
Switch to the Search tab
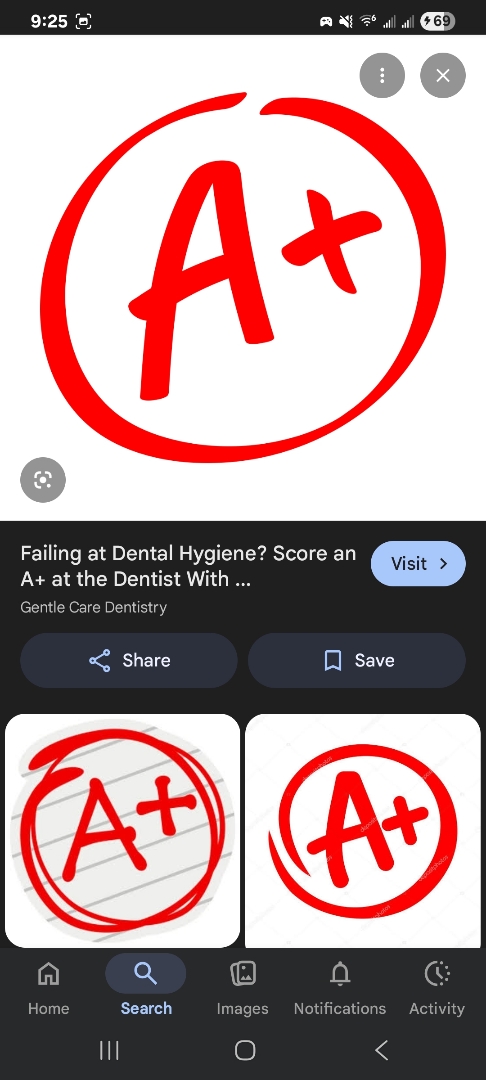coord(146,986)
